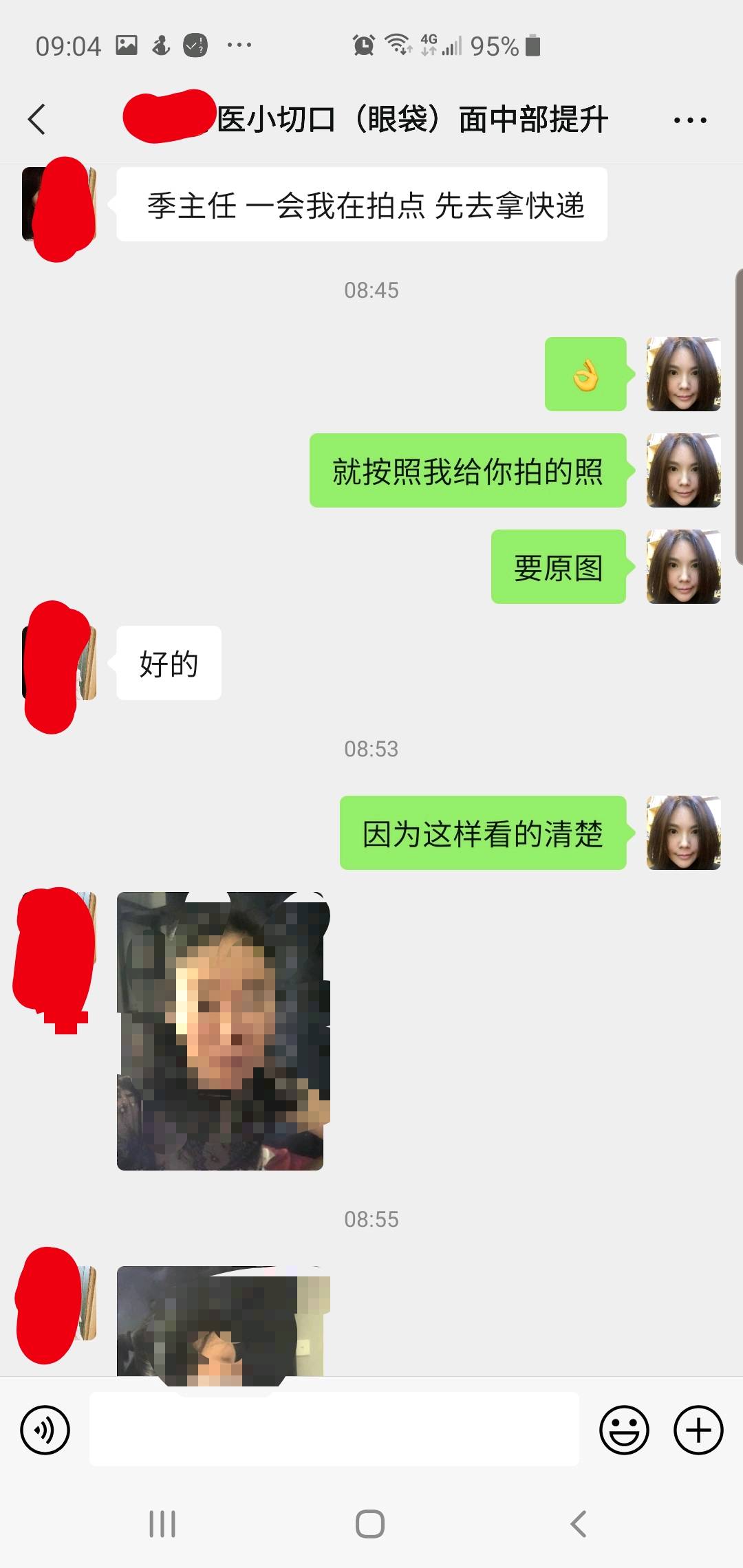Screen dimensions: 743x1568
Task: Go back from the chat
Action: [x=37, y=120]
